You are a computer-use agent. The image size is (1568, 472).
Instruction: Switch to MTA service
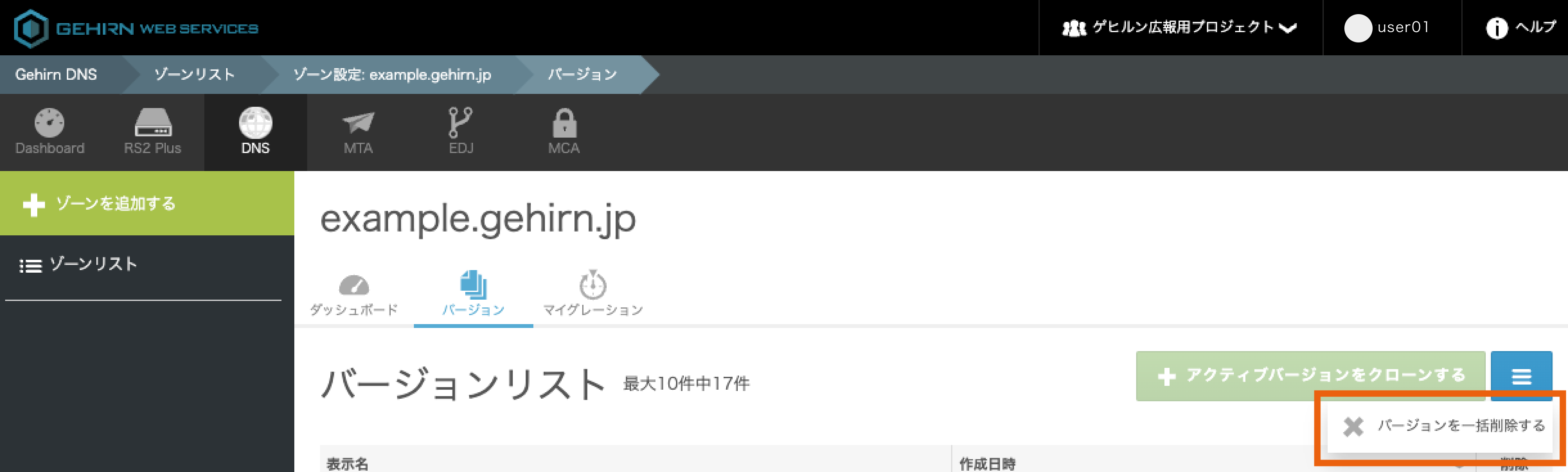[358, 132]
